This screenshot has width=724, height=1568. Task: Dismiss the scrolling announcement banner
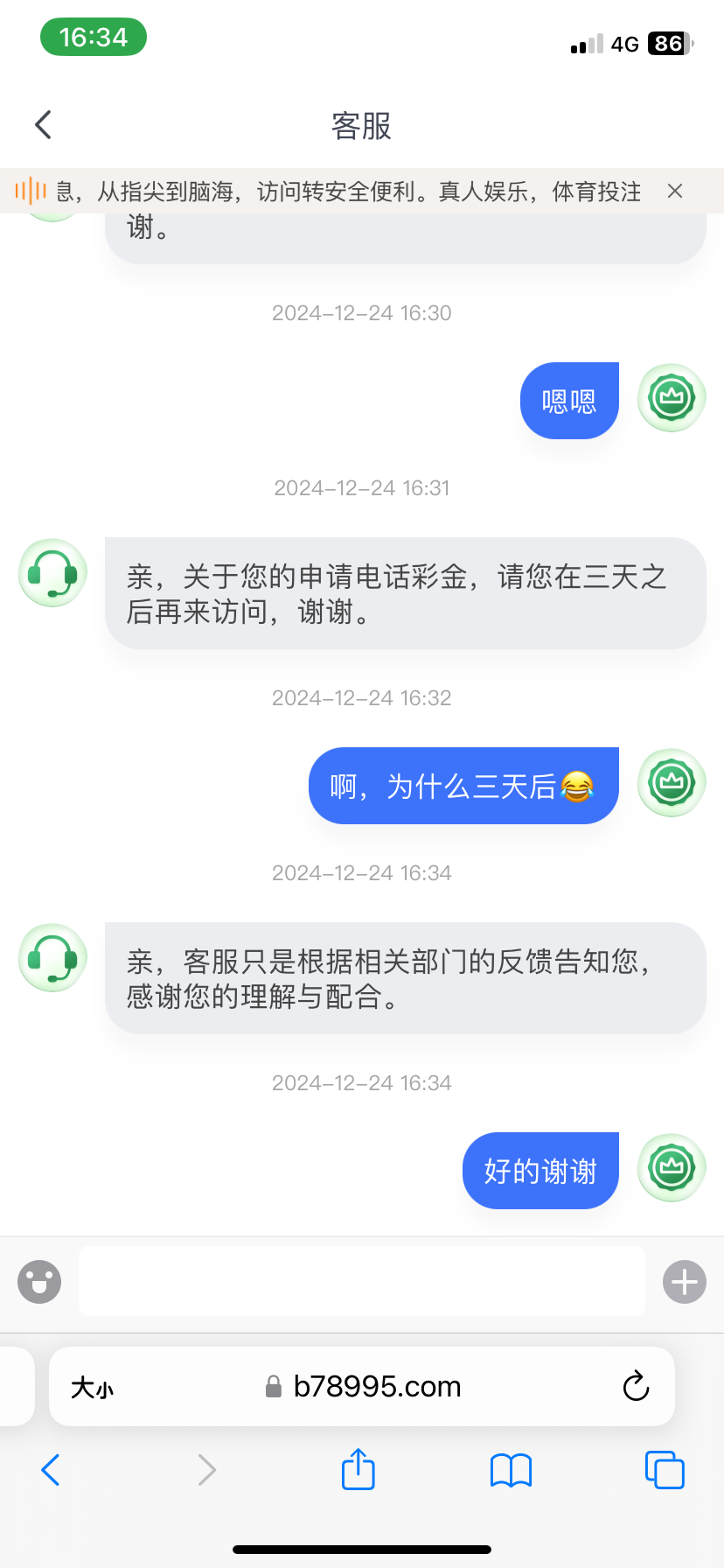pos(674,191)
